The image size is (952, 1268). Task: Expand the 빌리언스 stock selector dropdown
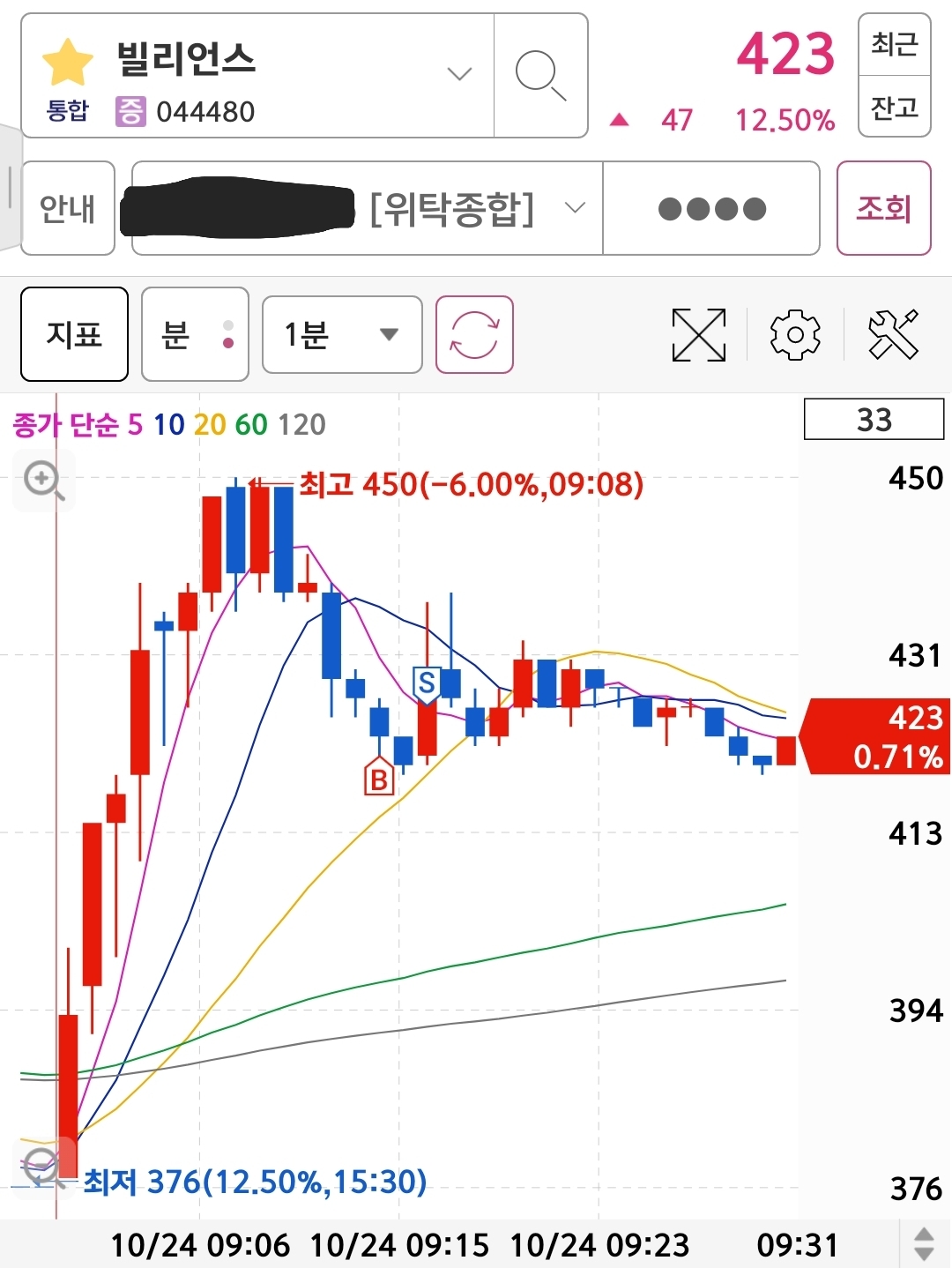click(459, 74)
